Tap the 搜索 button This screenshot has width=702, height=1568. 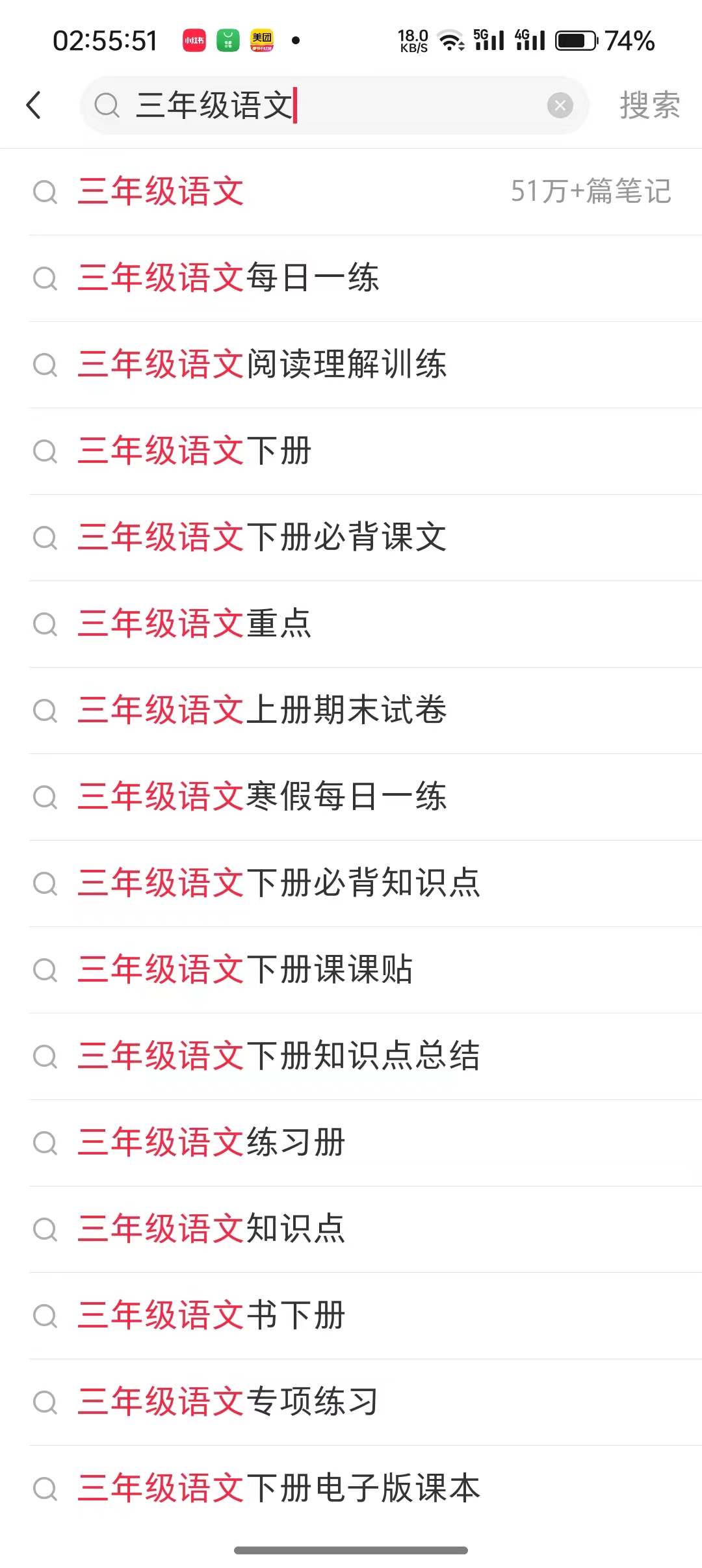pyautogui.click(x=649, y=105)
